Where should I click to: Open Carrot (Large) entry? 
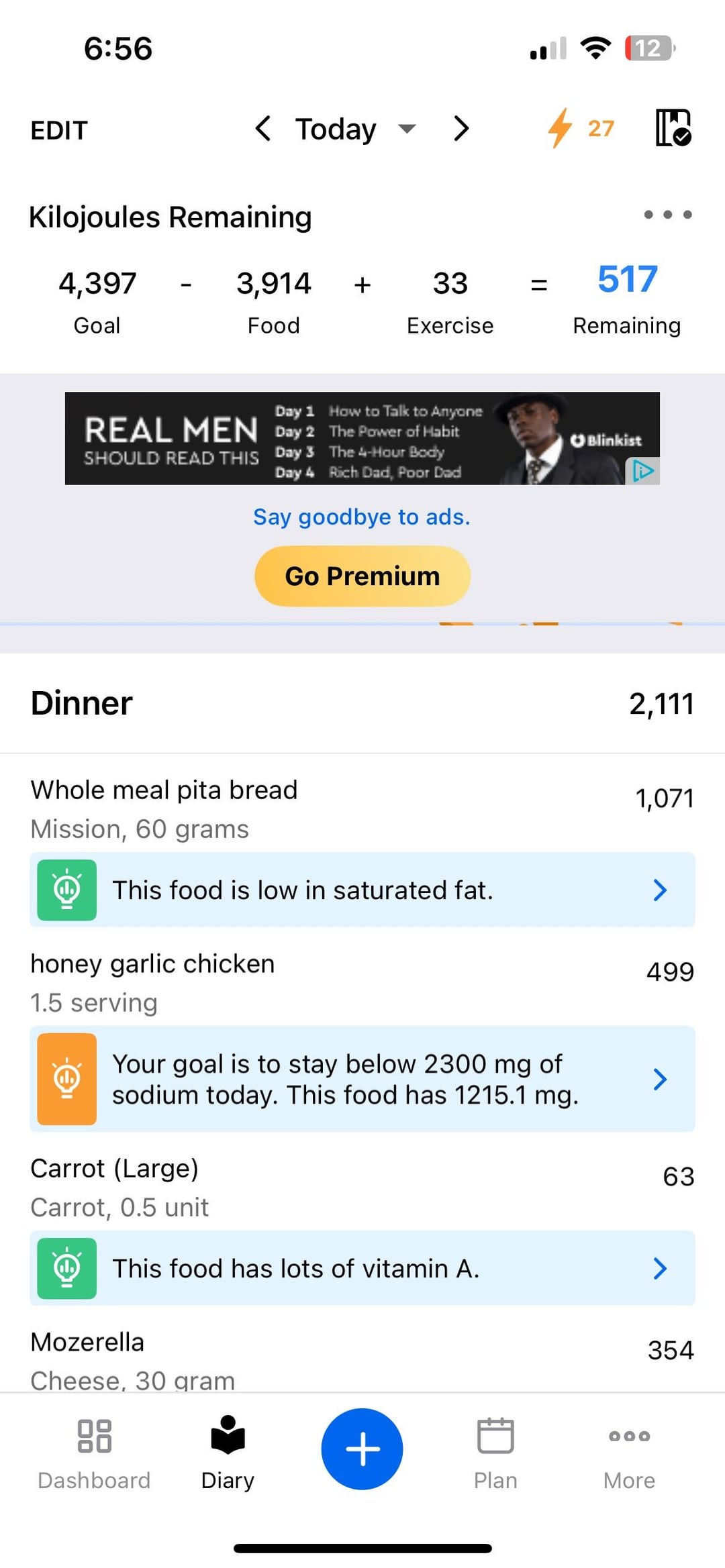point(269,1187)
